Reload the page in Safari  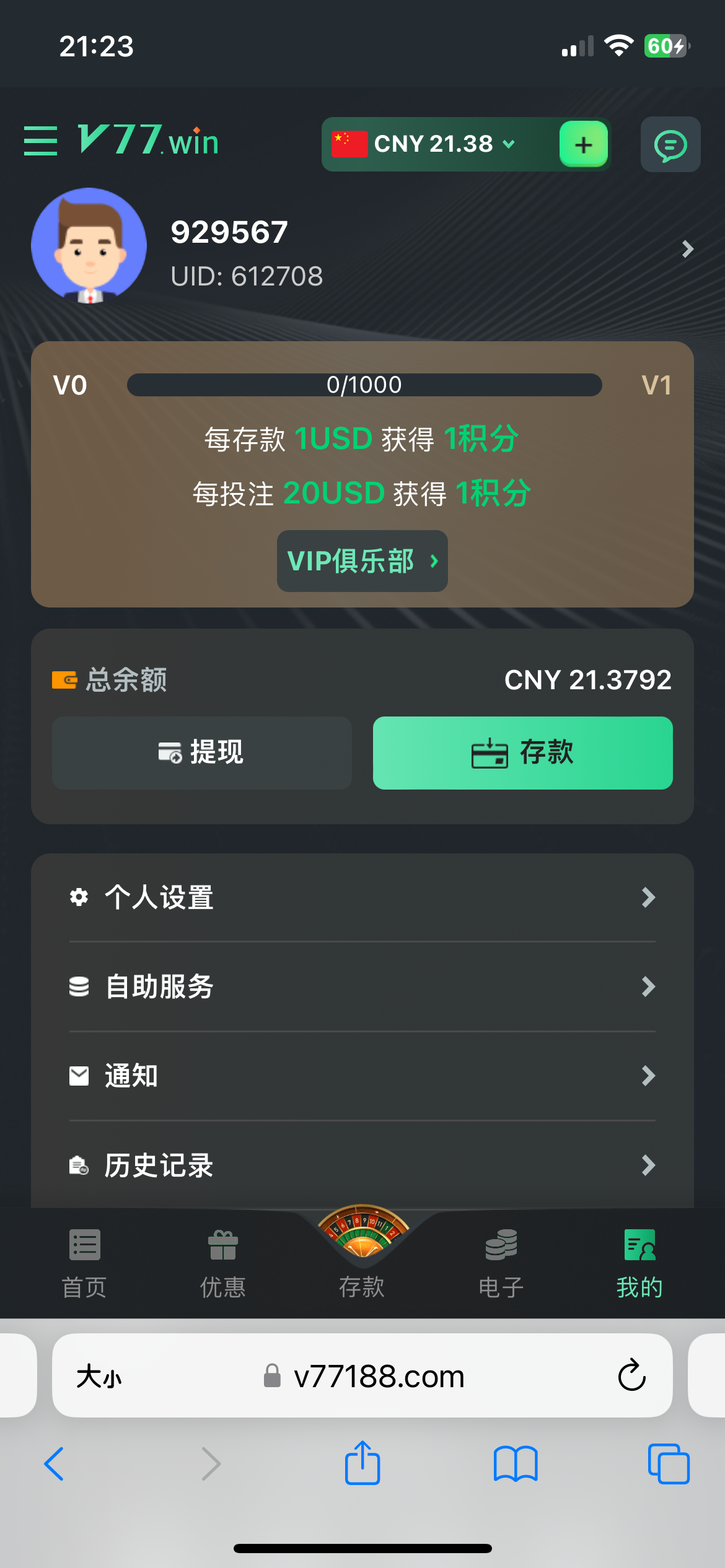631,1376
